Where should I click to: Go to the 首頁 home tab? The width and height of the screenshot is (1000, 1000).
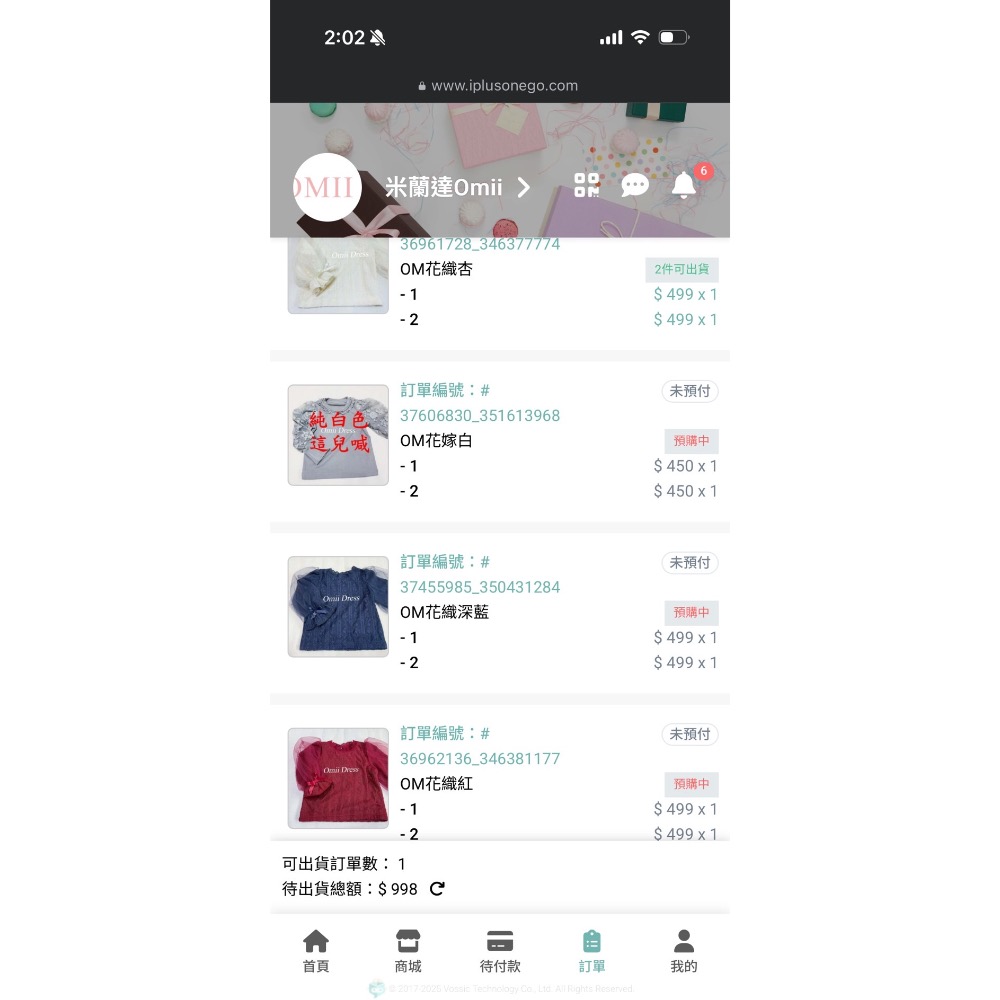click(316, 952)
